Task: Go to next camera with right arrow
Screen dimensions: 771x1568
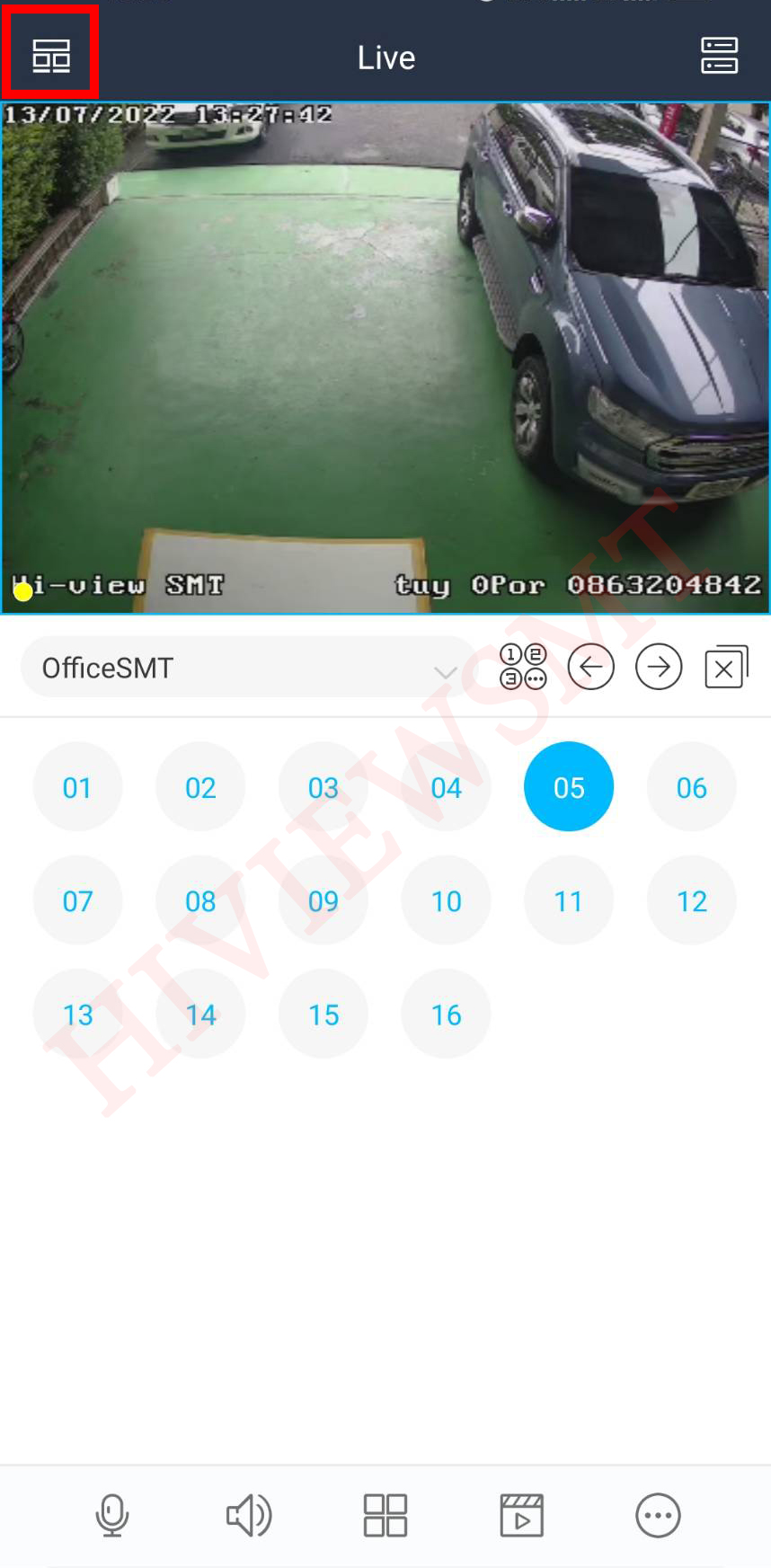Action: pos(658,667)
